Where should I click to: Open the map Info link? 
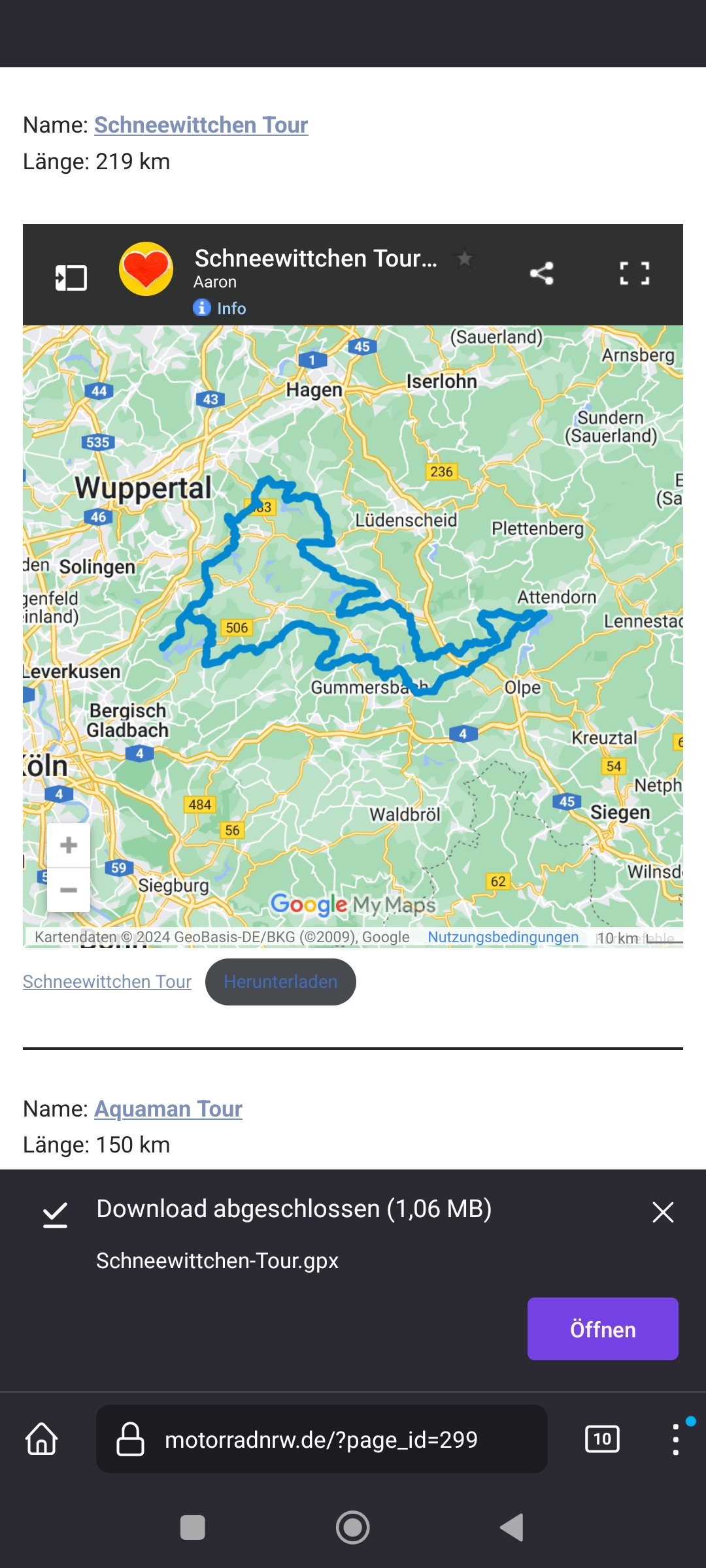click(220, 308)
